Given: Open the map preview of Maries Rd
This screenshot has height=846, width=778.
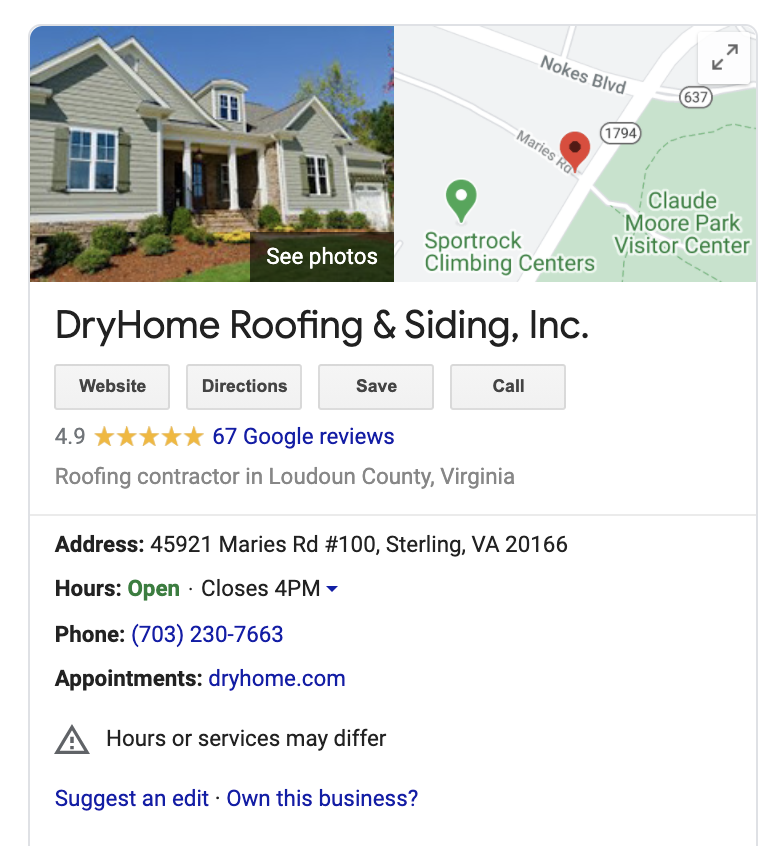Looking at the screenshot, I should click(x=560, y=180).
